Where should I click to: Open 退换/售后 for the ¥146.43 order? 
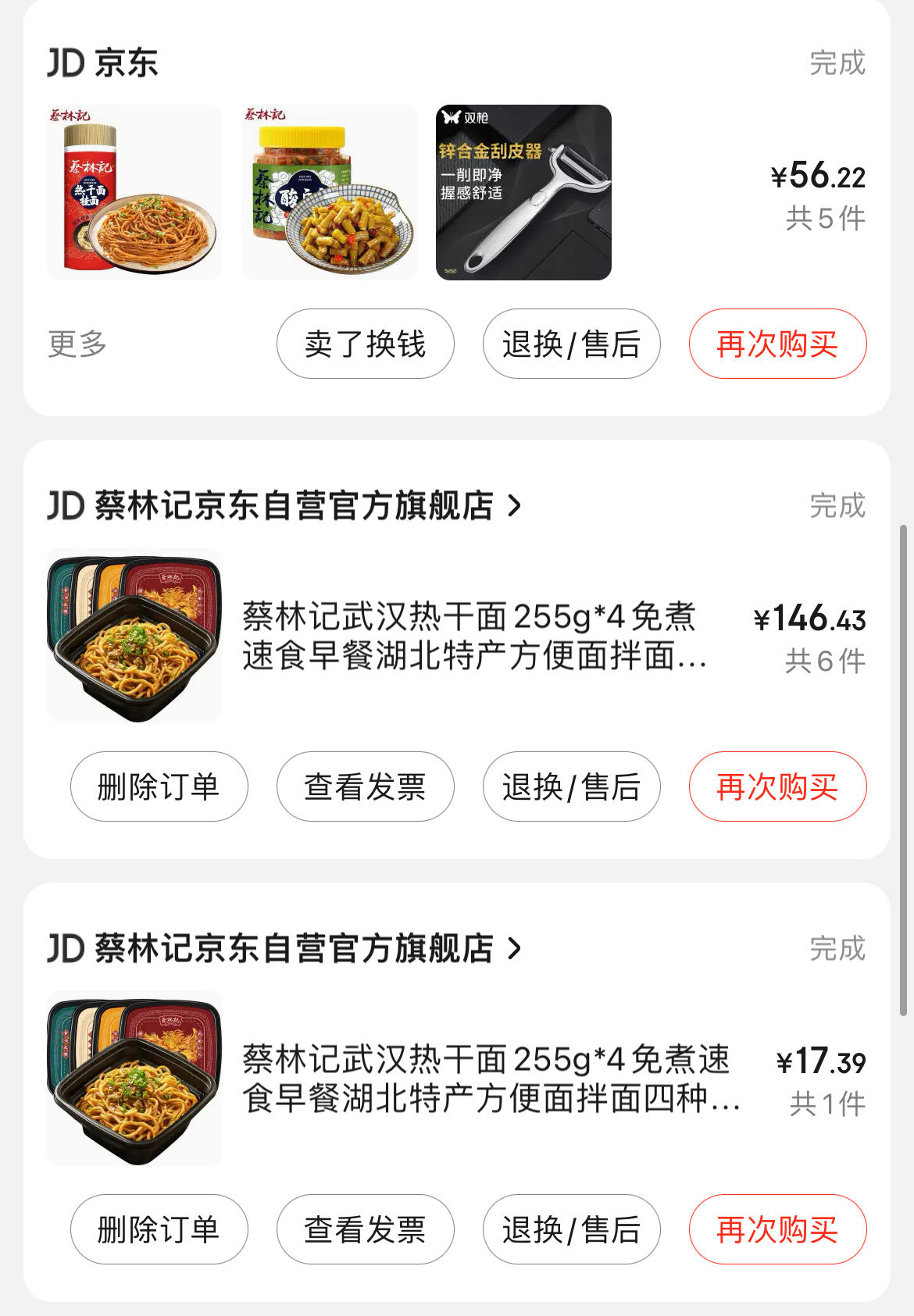click(571, 786)
